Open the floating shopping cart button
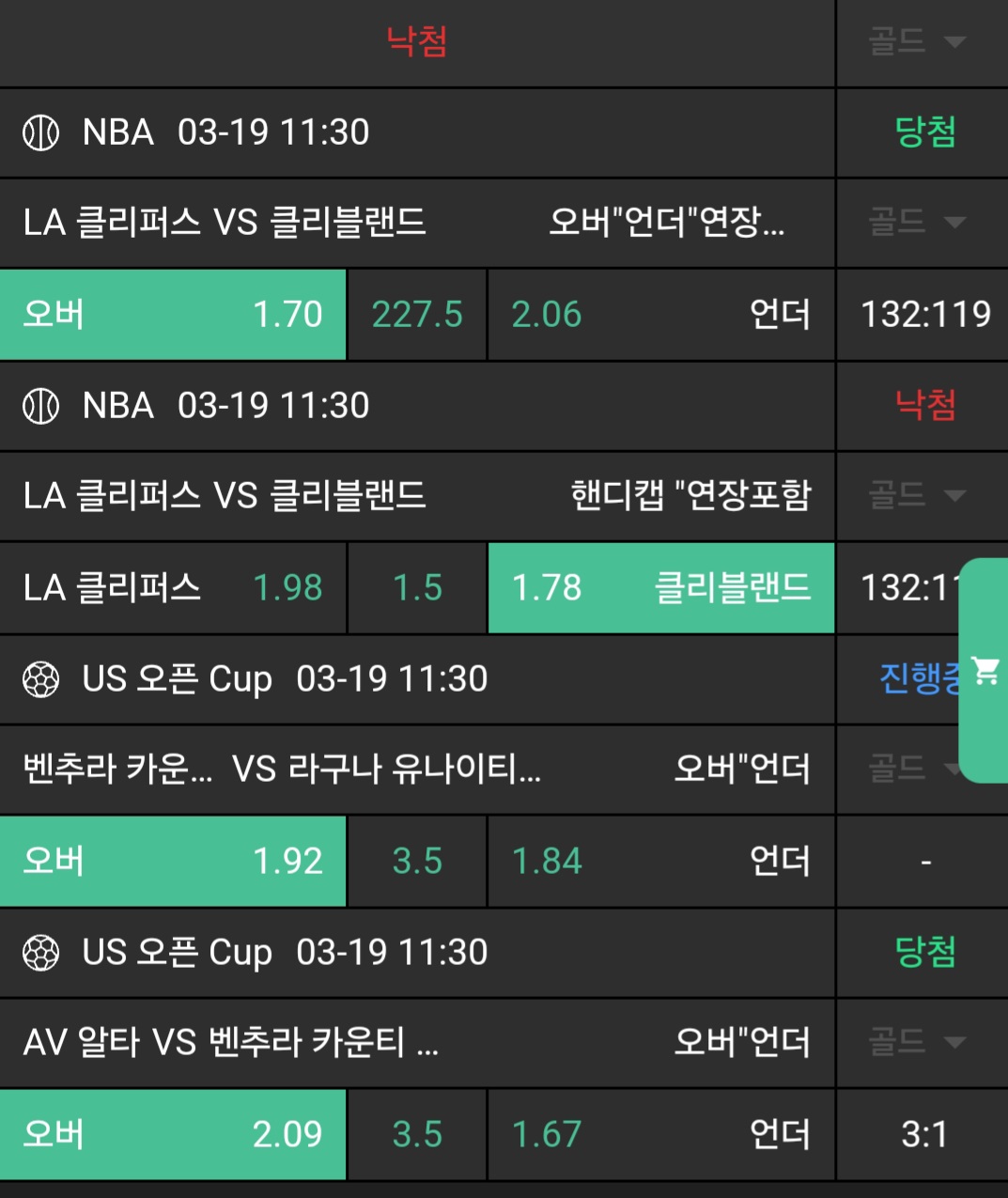 point(985,671)
